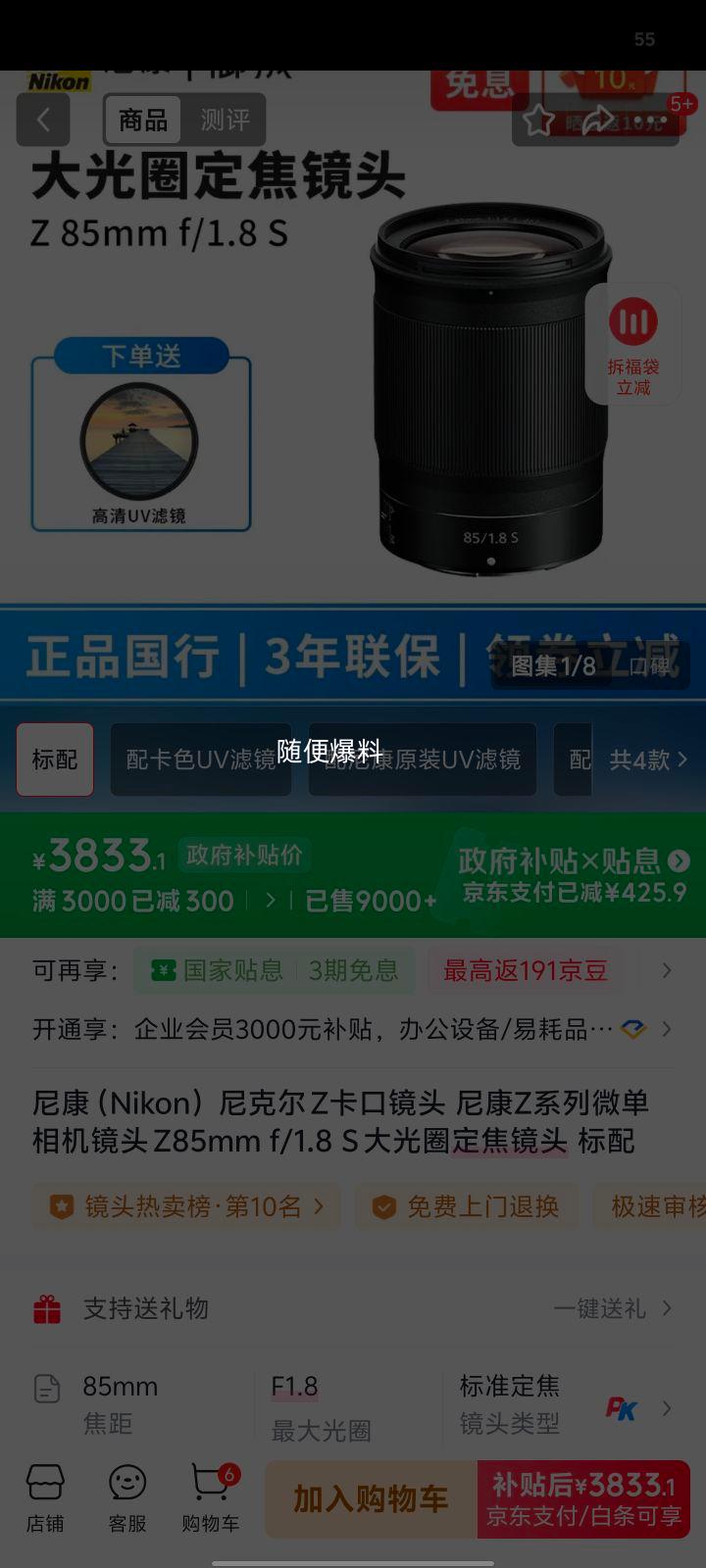Viewport: 706px width, 1568px height.
Task: Tap the 加入购物车 button
Action: [368, 1499]
